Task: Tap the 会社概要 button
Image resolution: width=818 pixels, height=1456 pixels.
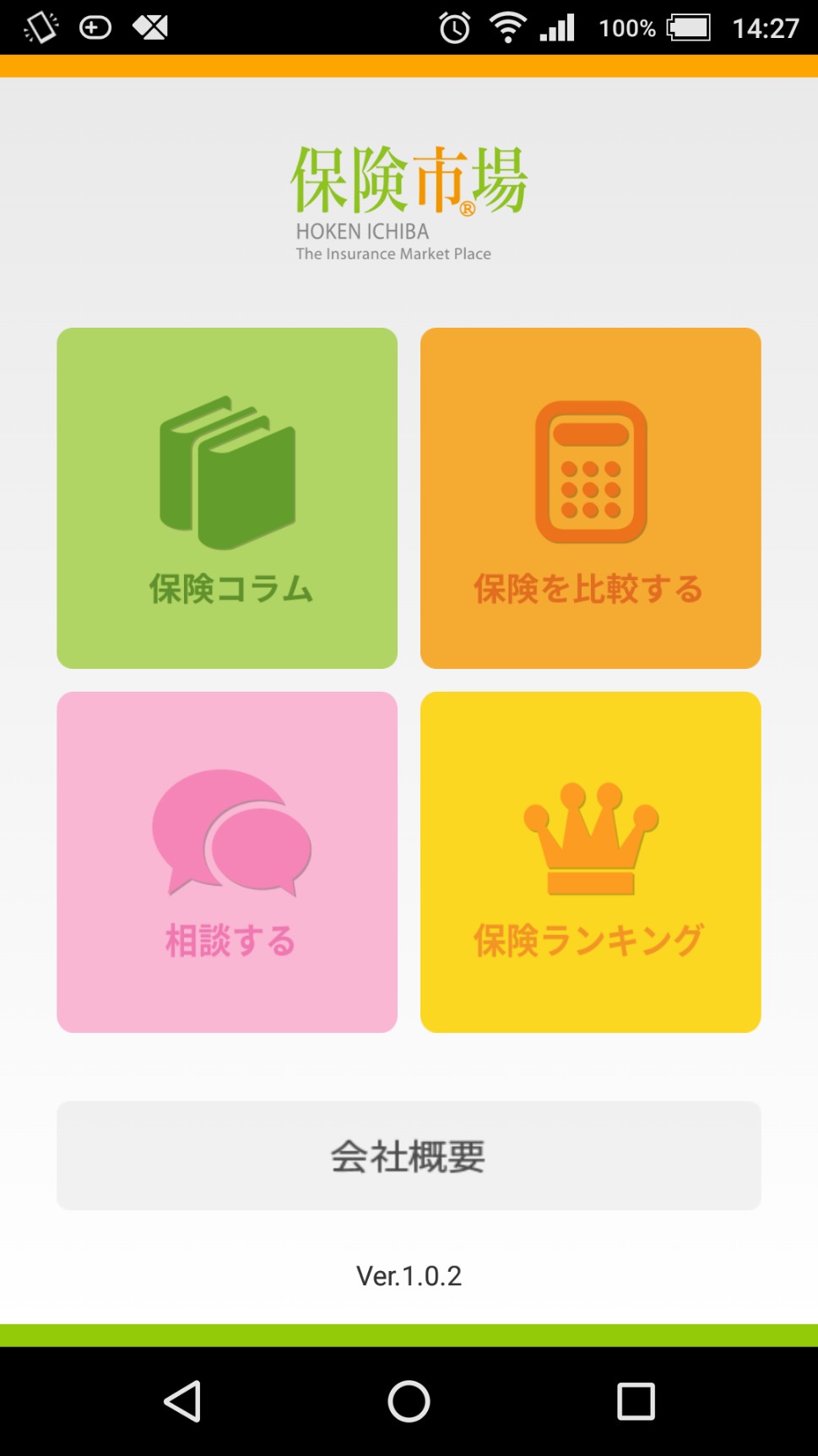Action: 409,1155
